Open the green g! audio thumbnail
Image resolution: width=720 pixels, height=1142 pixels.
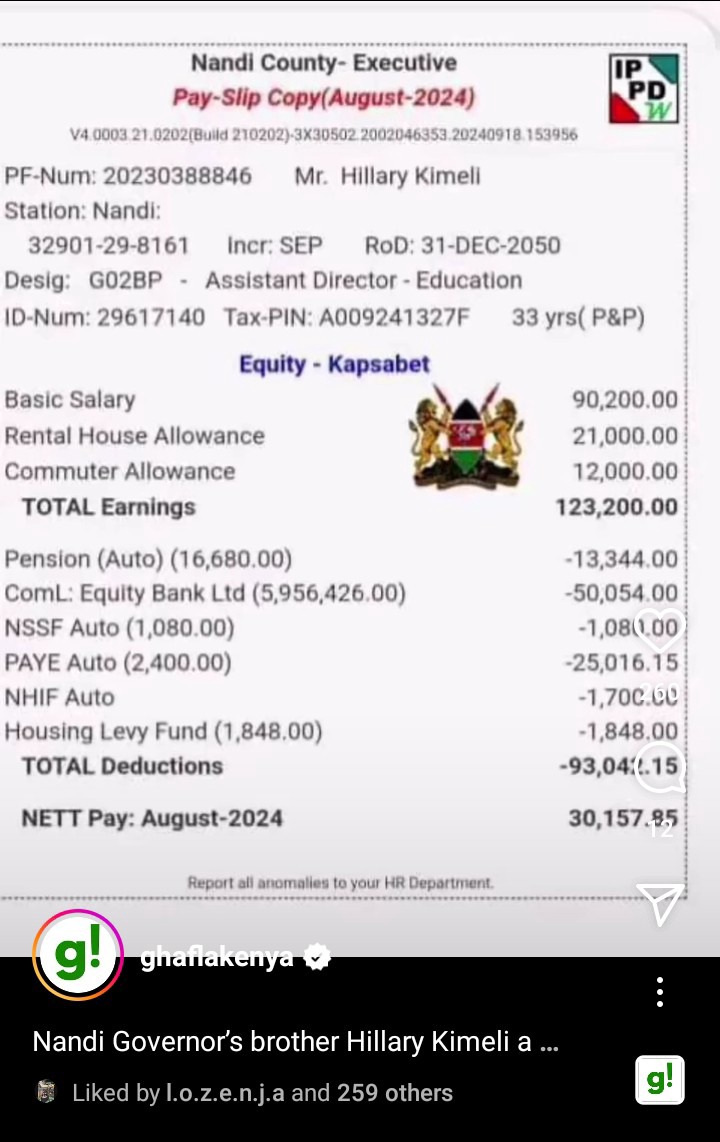660,1080
